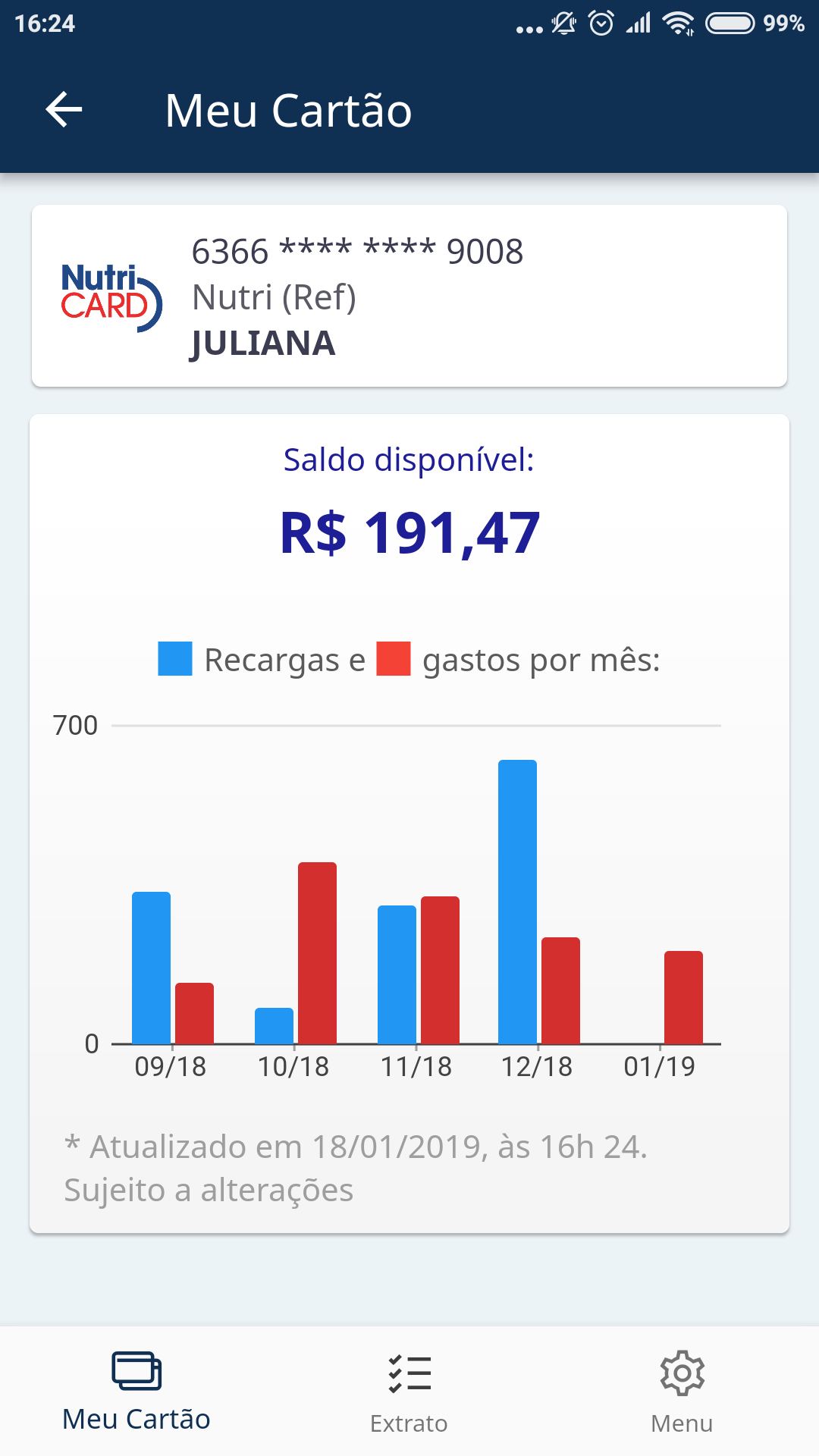Switch to the Menu tab

[682, 1392]
